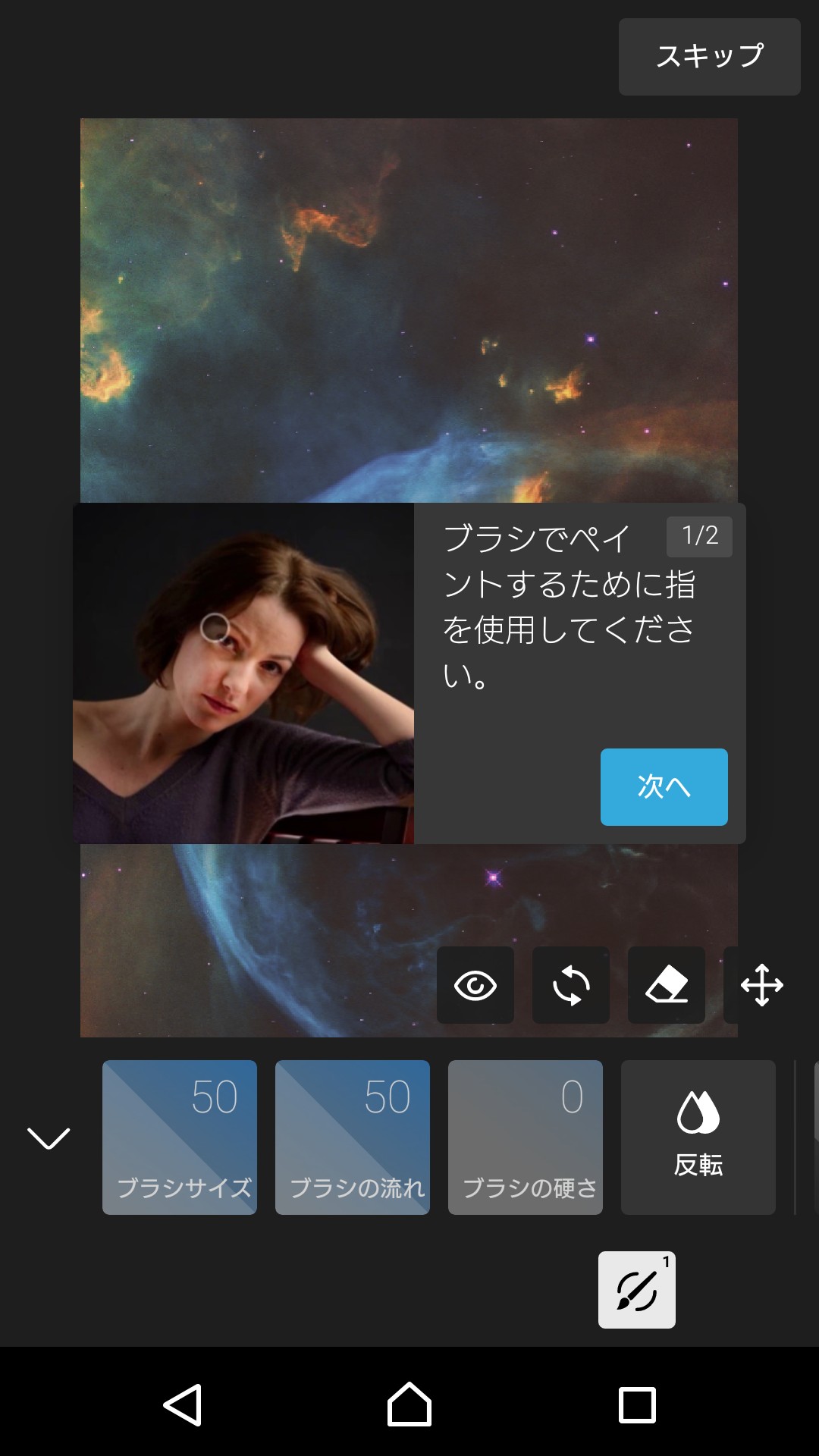Open ブラシの流れ brush flow setting
The height and width of the screenshot is (1456, 819).
click(x=353, y=1137)
